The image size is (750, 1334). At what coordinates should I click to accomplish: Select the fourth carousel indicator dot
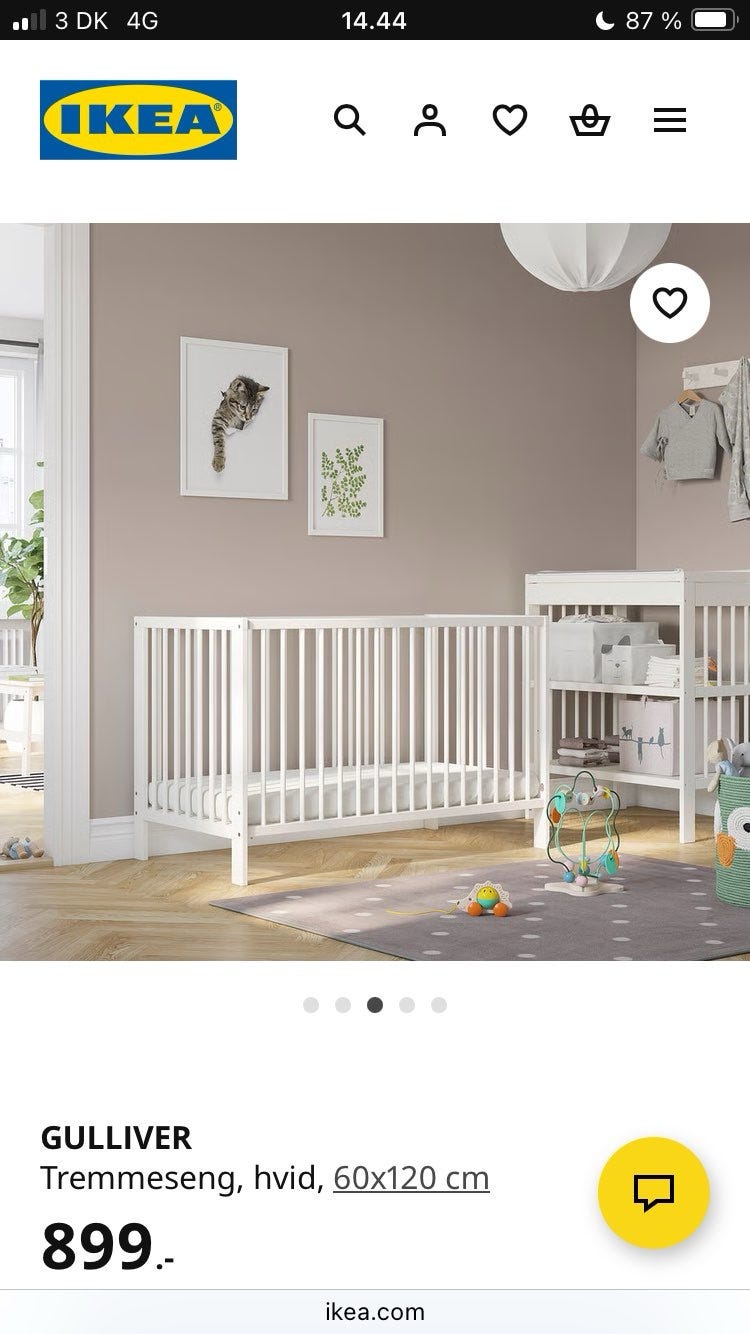point(406,1005)
